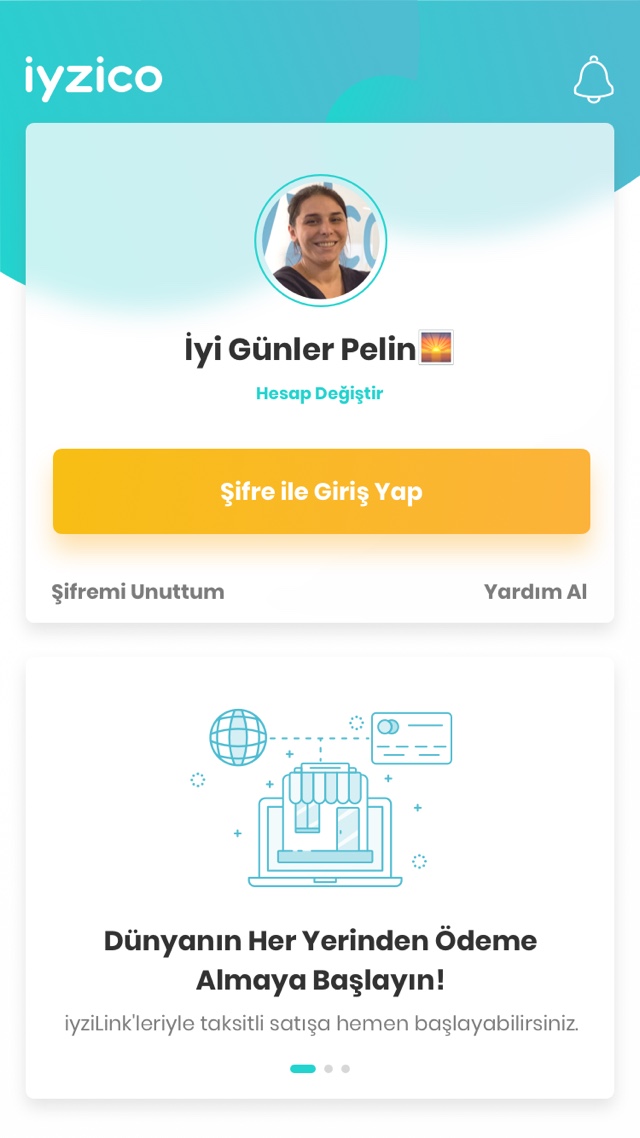Jump to the second carousel page dot
640x1138 pixels.
coord(328,1069)
